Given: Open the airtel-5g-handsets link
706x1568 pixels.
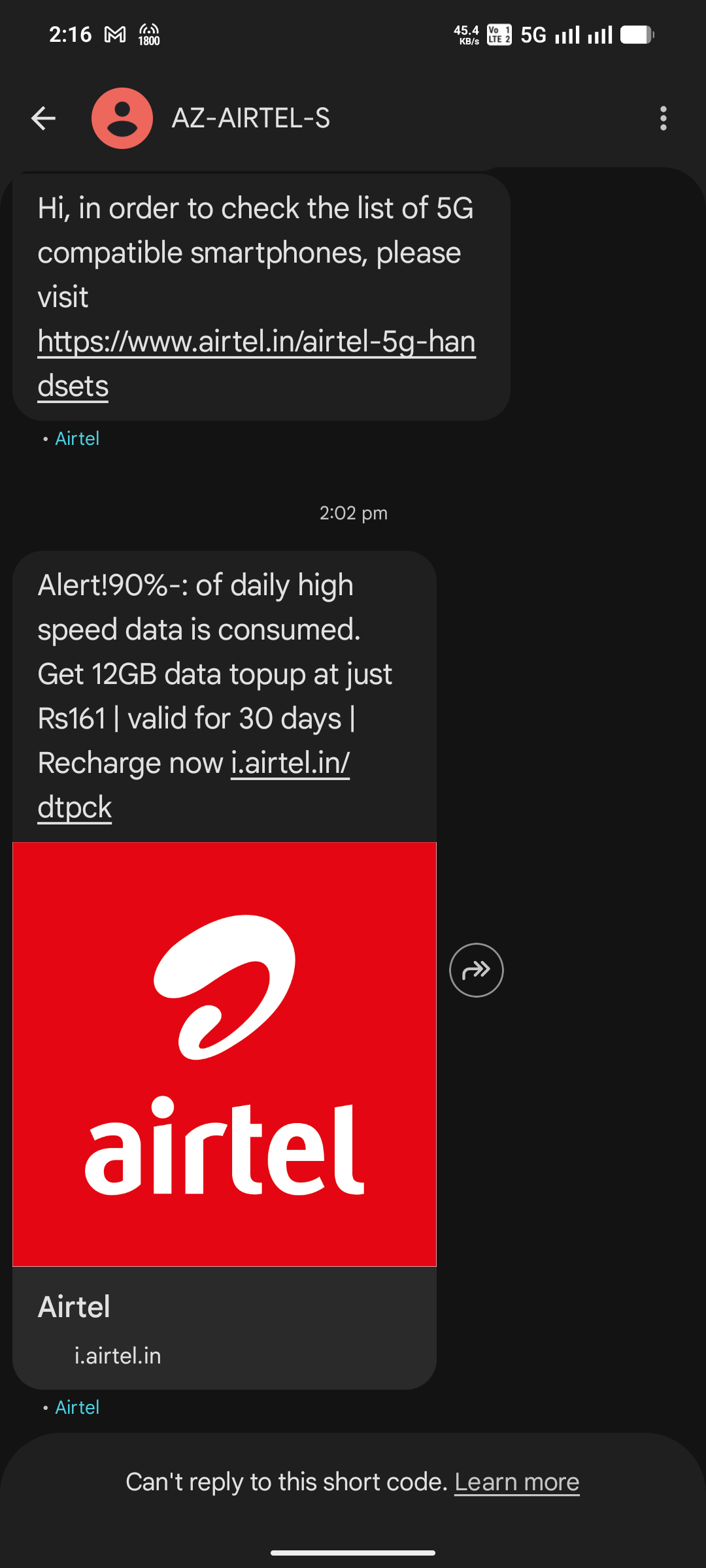Looking at the screenshot, I should pyautogui.click(x=256, y=342).
